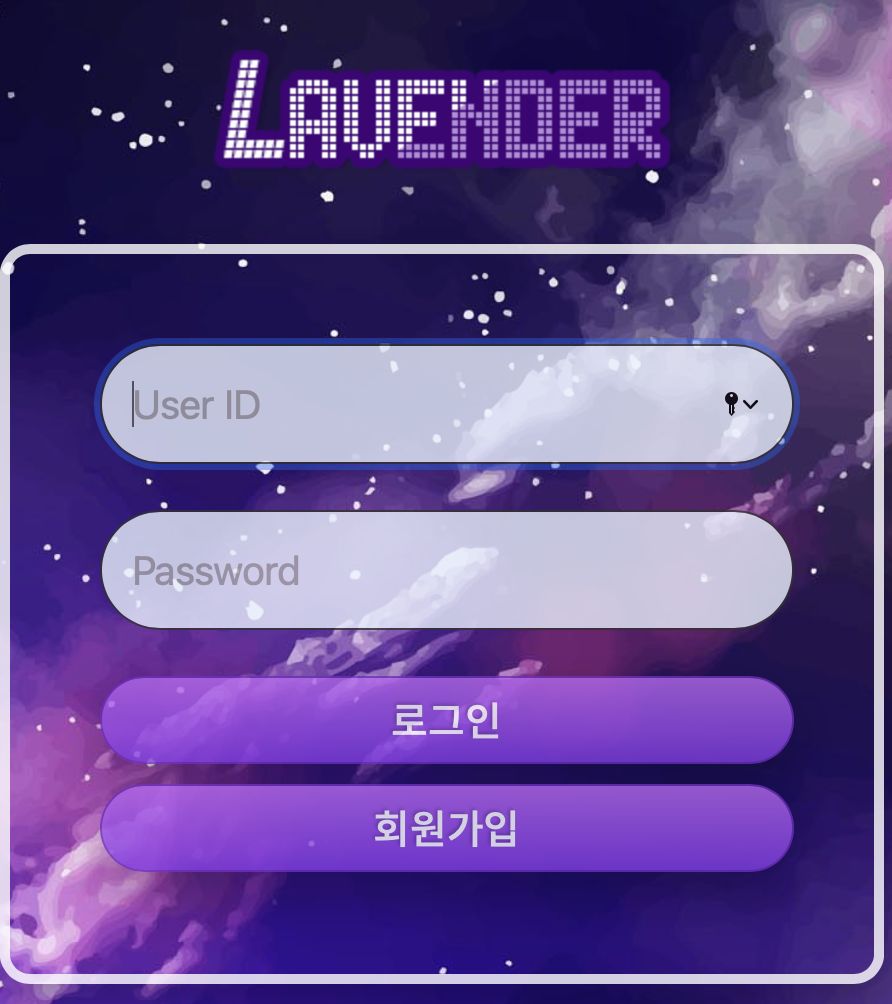Tap the Password input field

coord(446,571)
